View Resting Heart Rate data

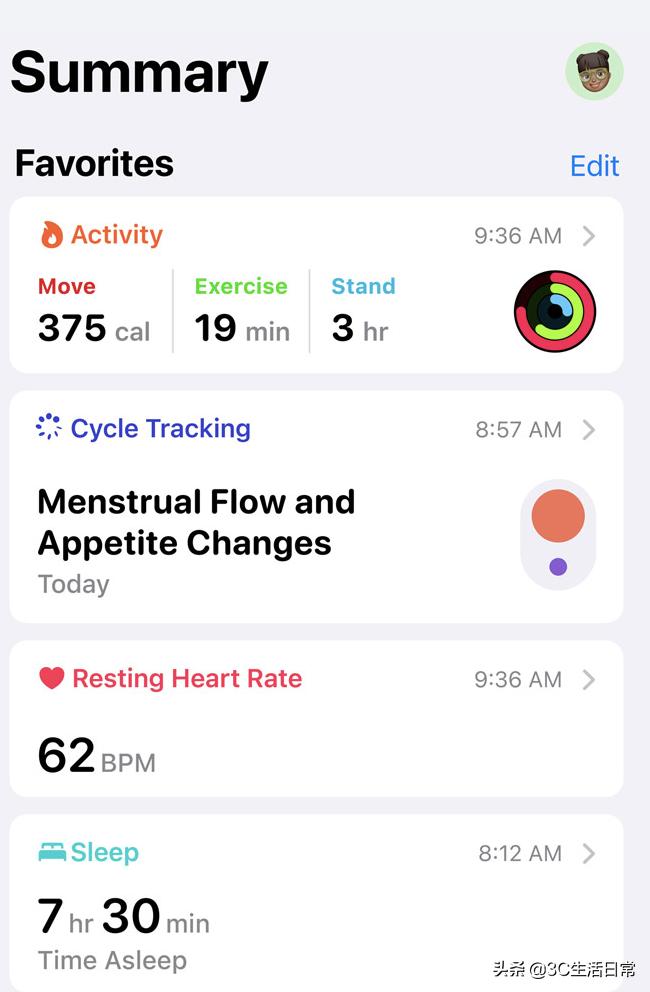coord(316,718)
